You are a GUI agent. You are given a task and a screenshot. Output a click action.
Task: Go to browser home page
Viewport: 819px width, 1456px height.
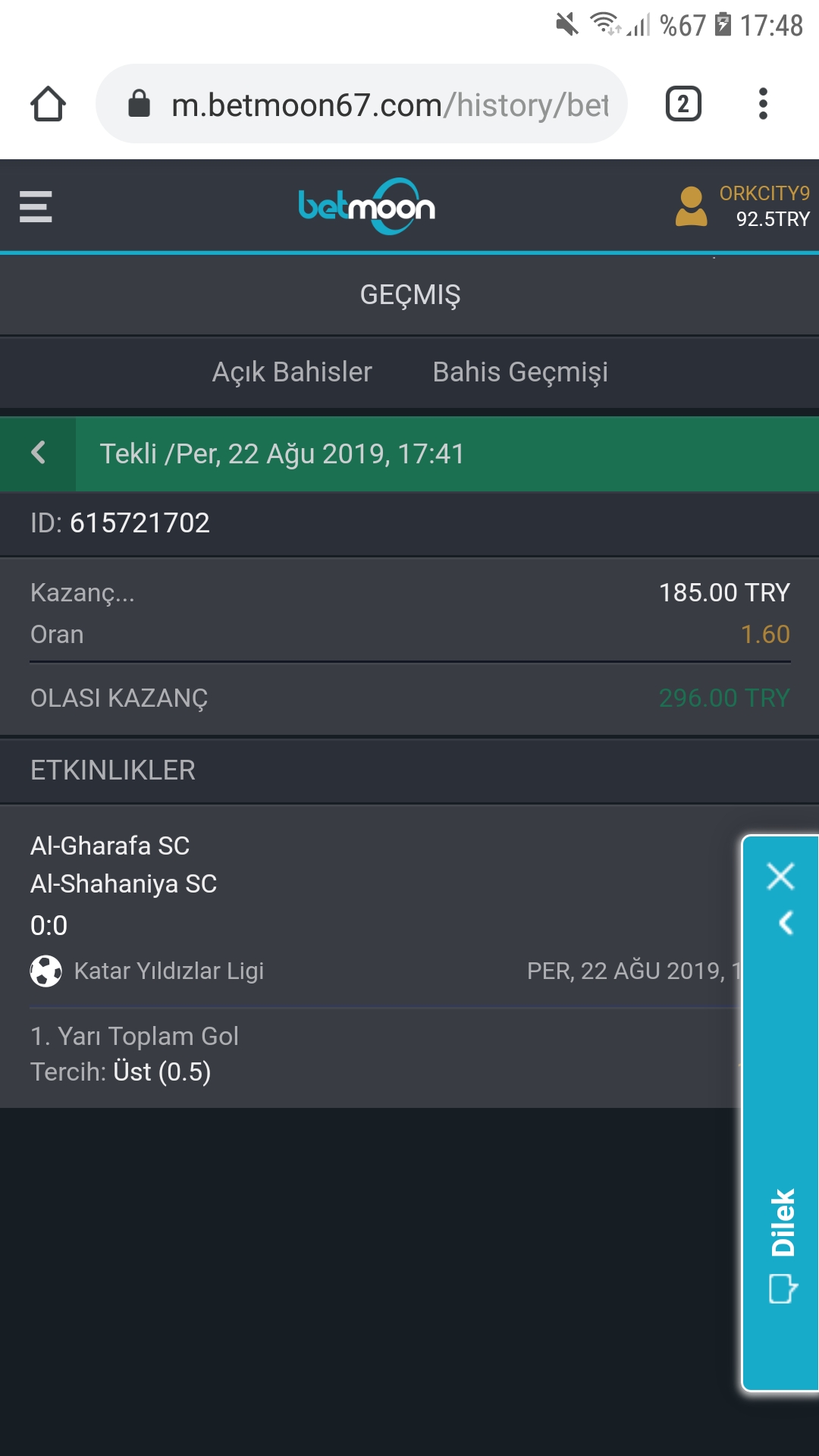48,104
